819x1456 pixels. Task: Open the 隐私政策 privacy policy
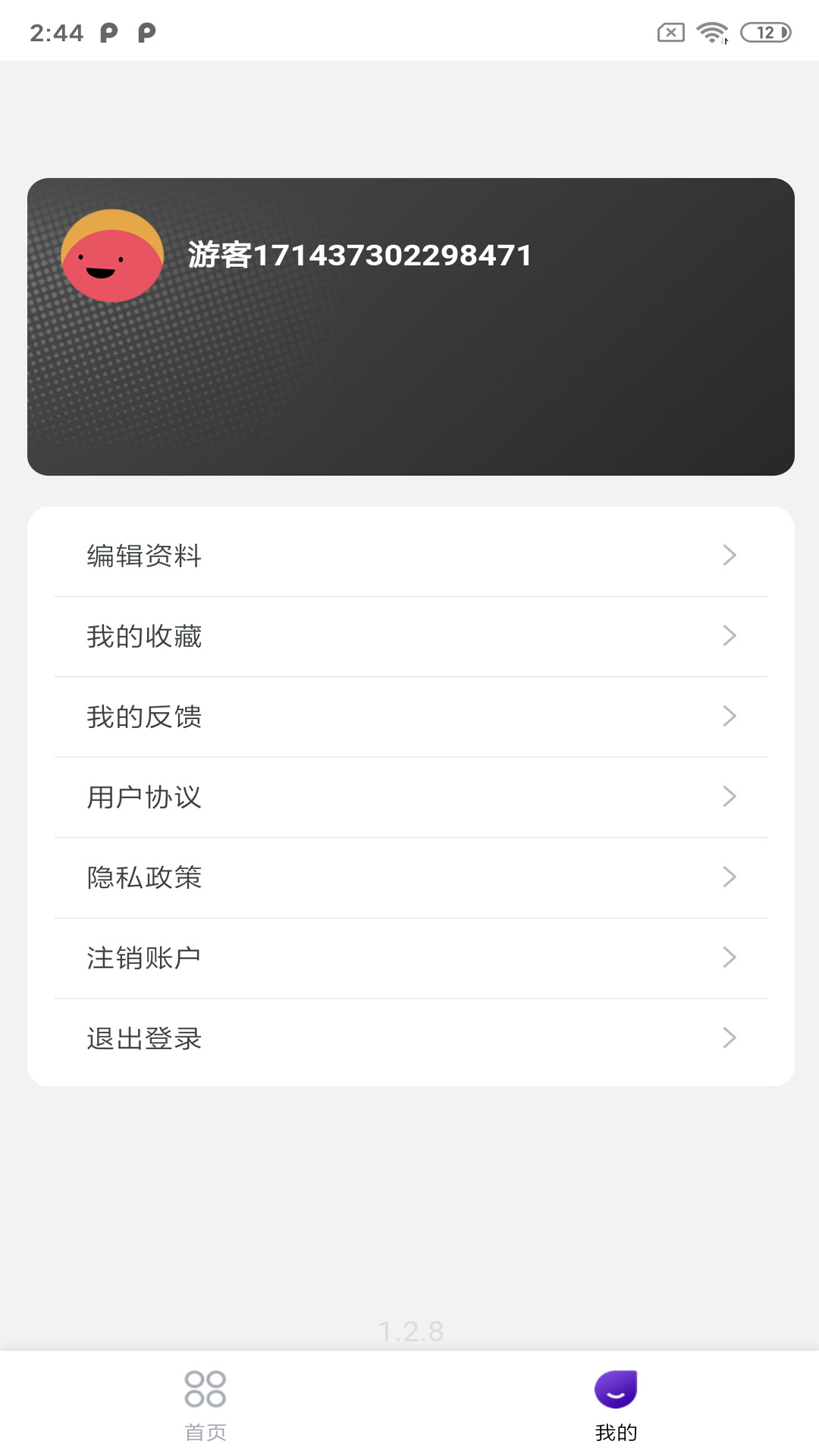[x=409, y=877]
